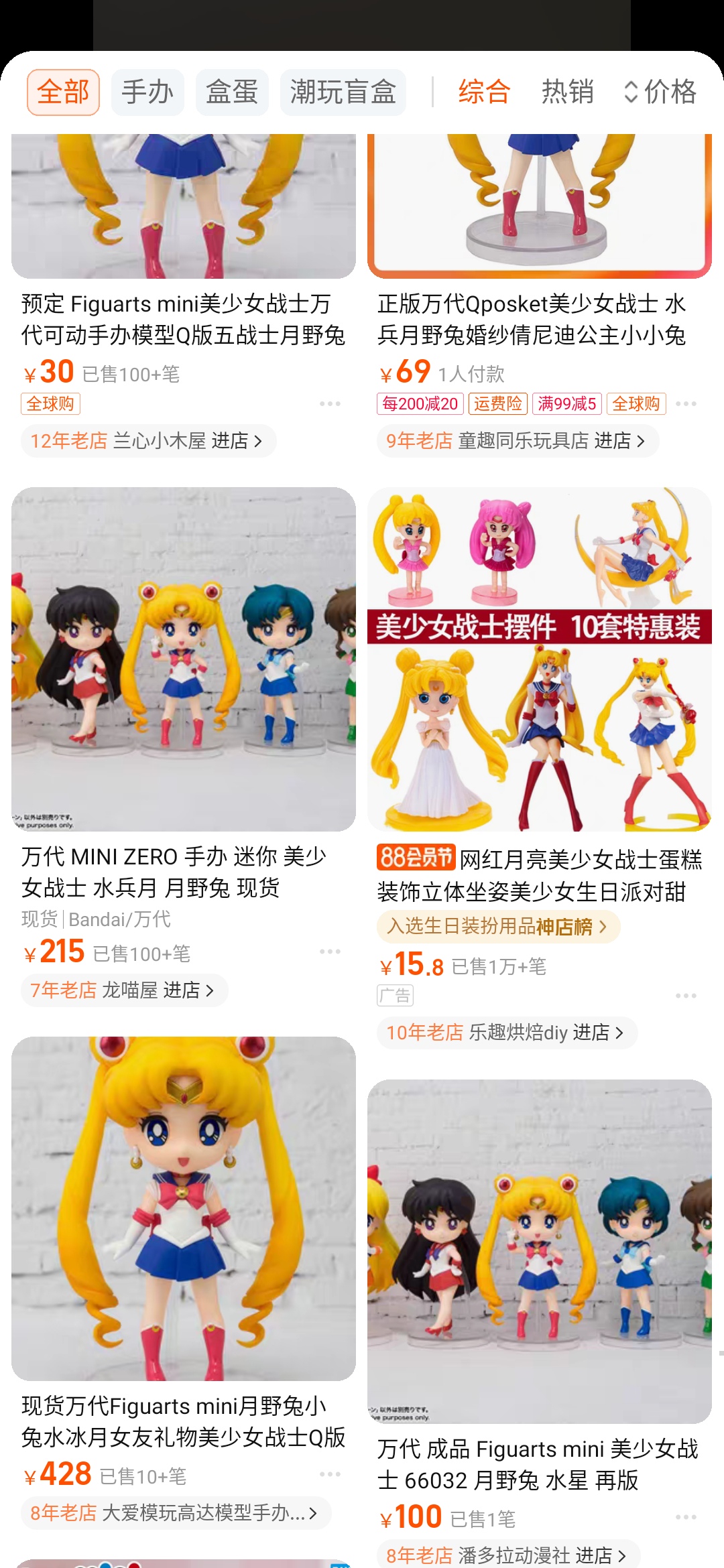724x1568 pixels.
Task: Filter results by 手办
Action: pos(147,92)
